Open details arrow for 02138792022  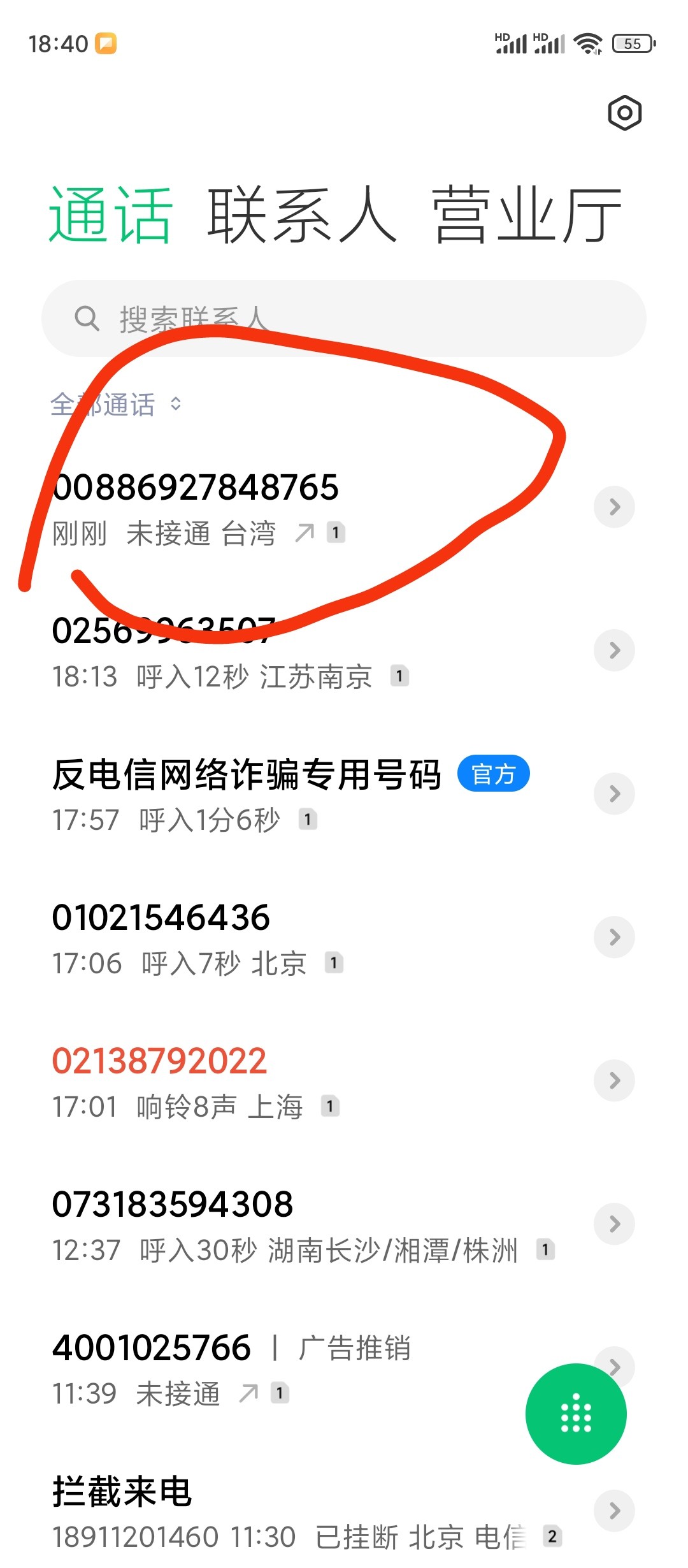click(614, 1080)
